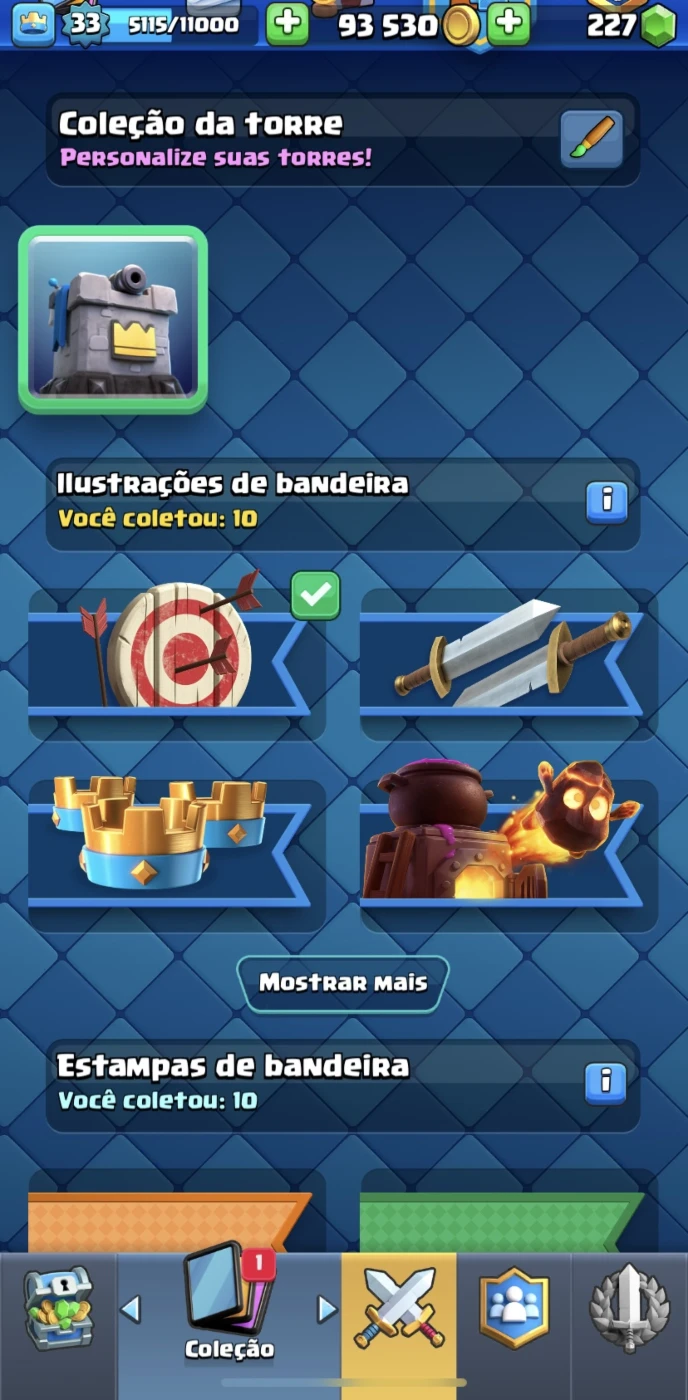688x1400 pixels.
Task: Switch to the Coleção tab
Action: (229, 1305)
